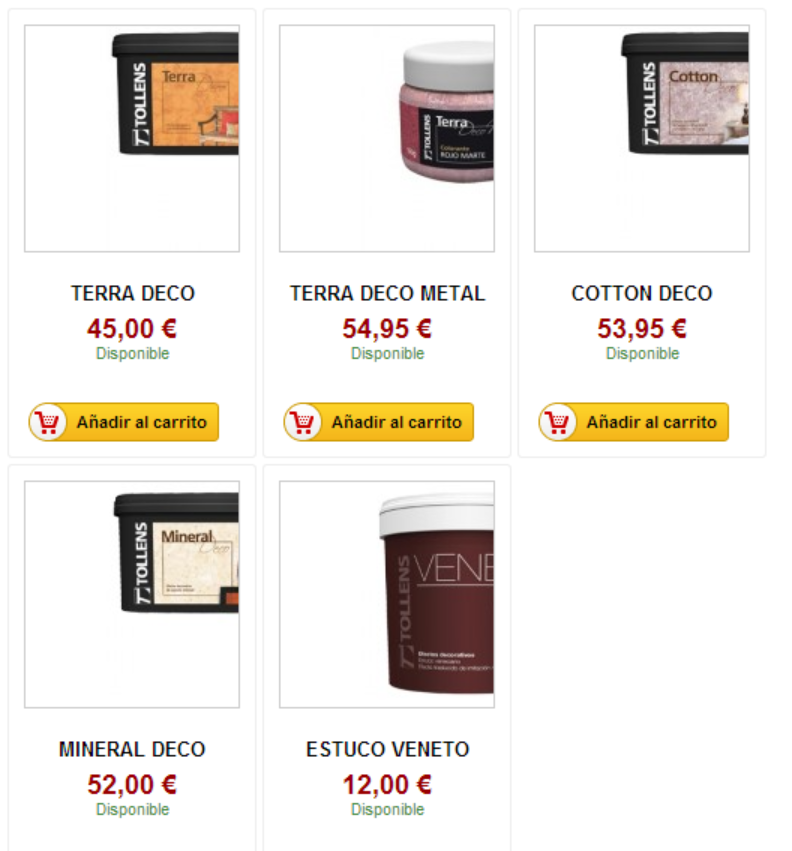The image size is (792, 851).
Task: Open the Terra Deco Metal title link
Action: pos(387,293)
